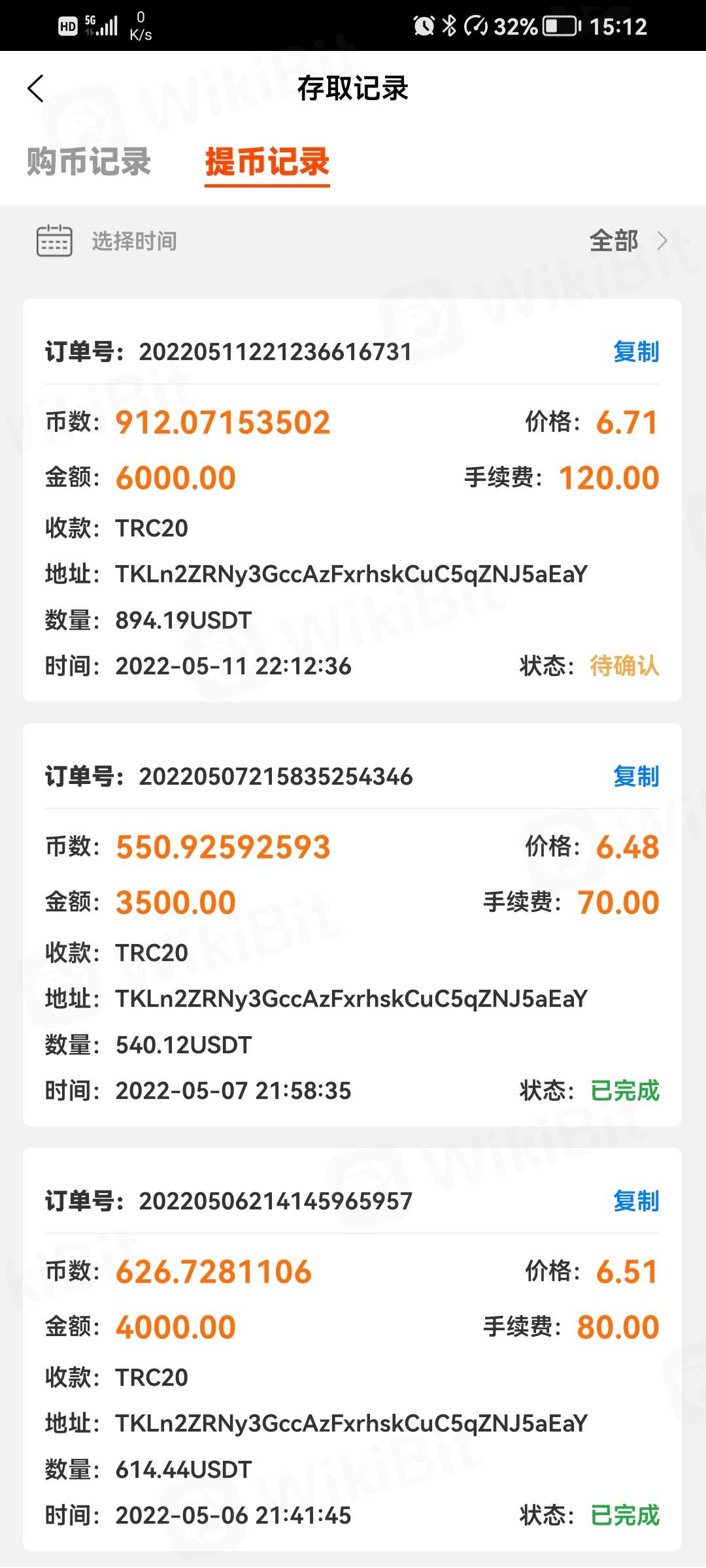Switch to the 购币记录 tab
The height and width of the screenshot is (1568, 706).
[x=89, y=161]
